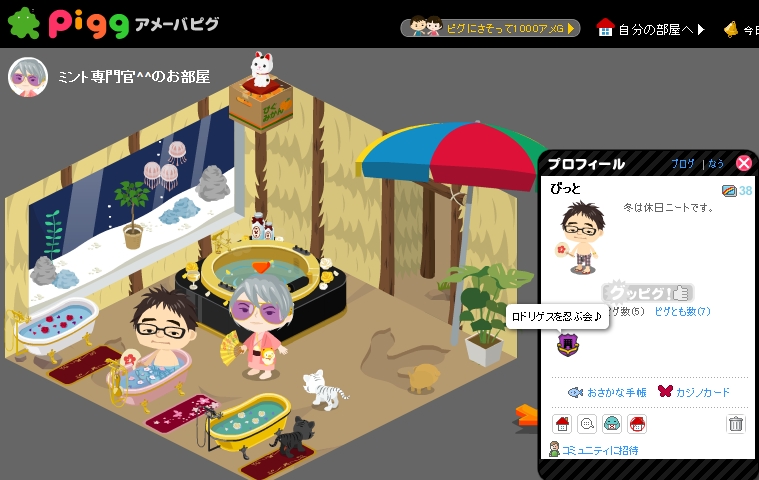Visit this user's room via the red house icon
759x480 pixels.
coord(562,424)
